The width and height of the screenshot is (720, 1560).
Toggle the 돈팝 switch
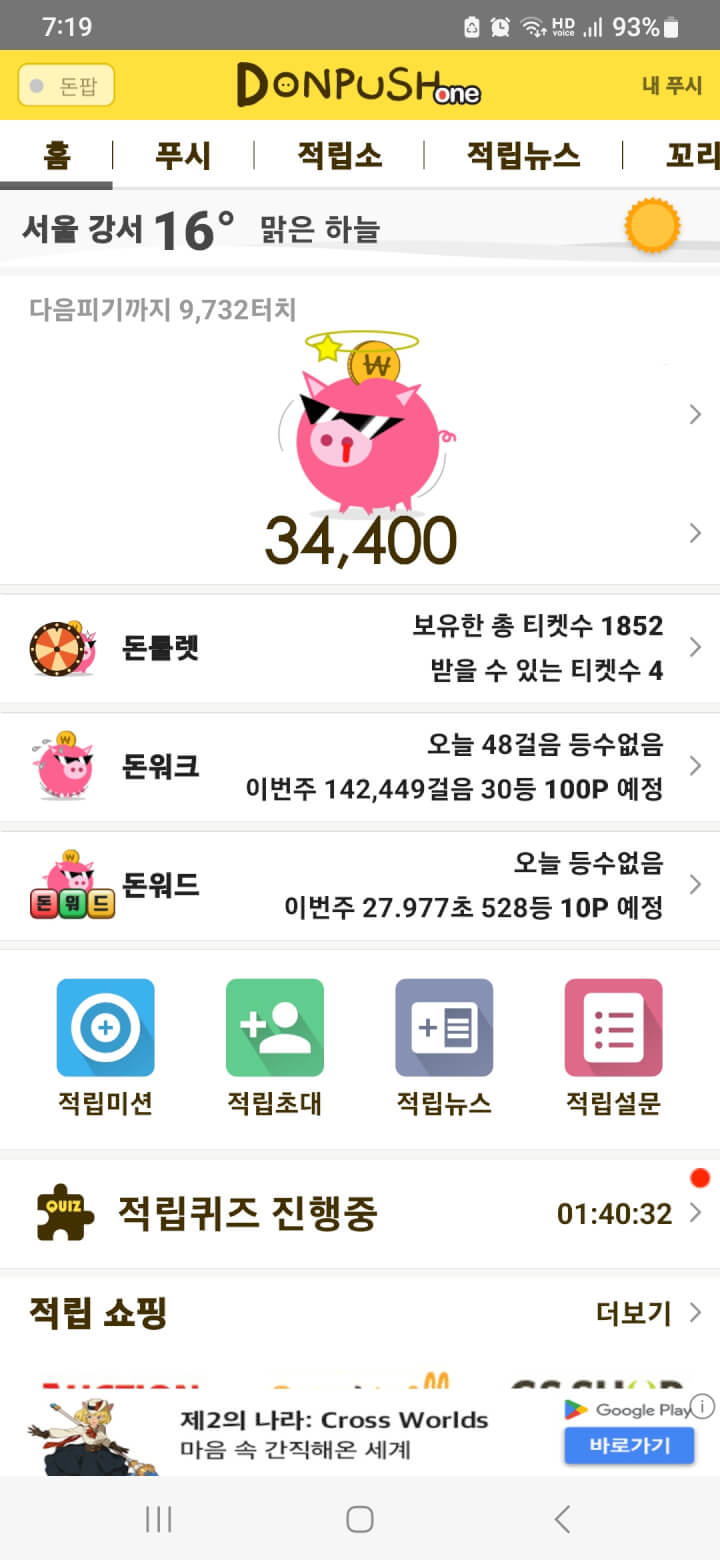click(x=66, y=85)
